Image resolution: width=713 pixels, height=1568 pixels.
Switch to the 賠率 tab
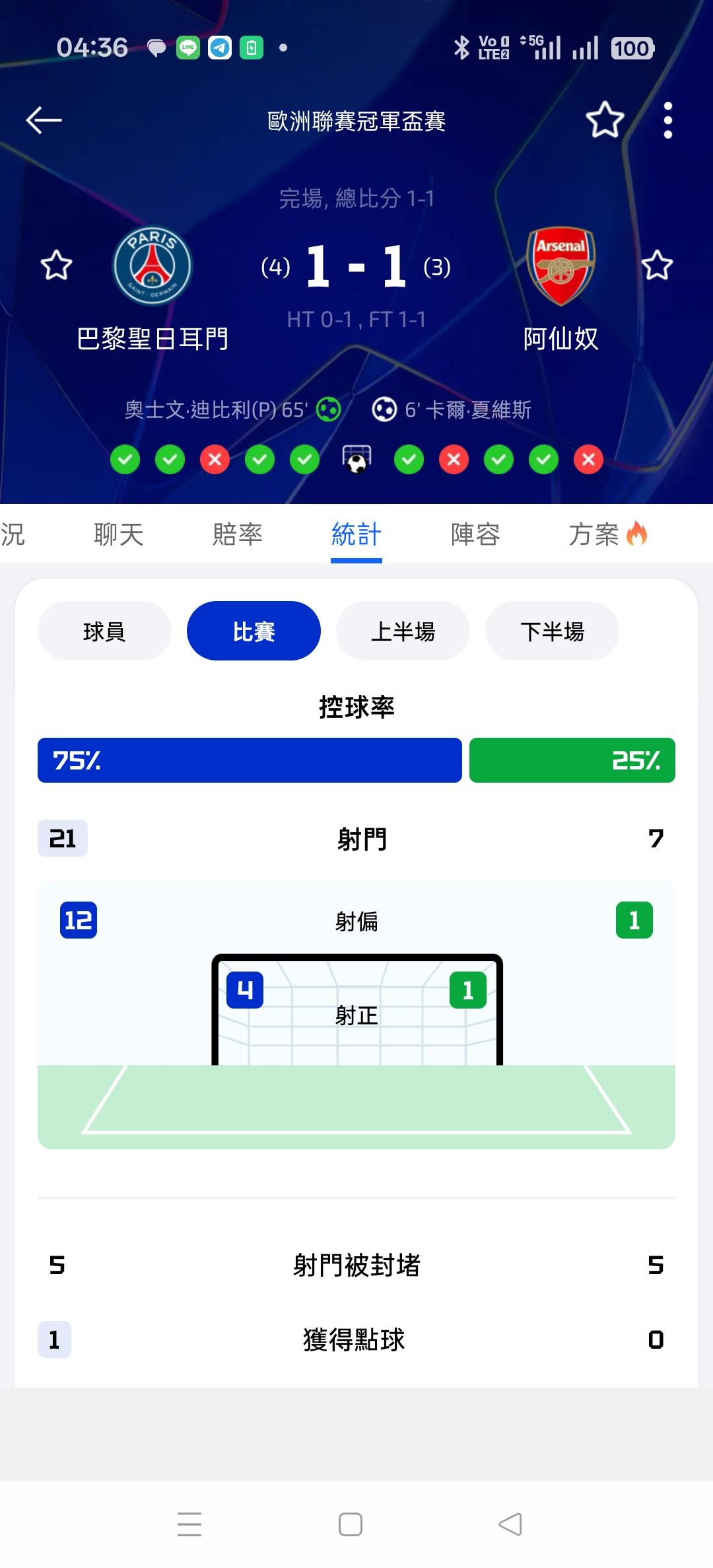[238, 534]
